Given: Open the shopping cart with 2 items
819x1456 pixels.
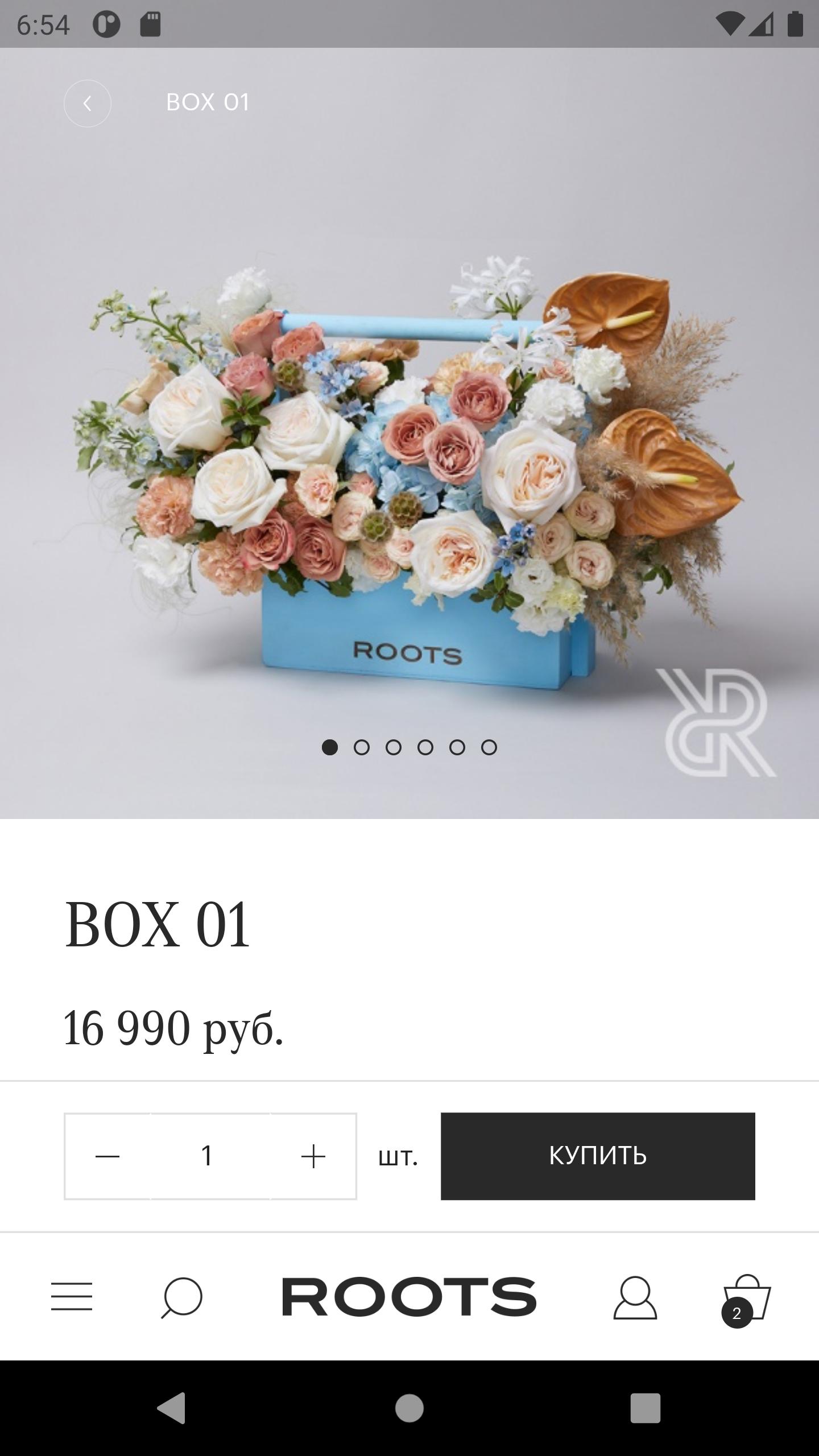Looking at the screenshot, I should pyautogui.click(x=746, y=1300).
